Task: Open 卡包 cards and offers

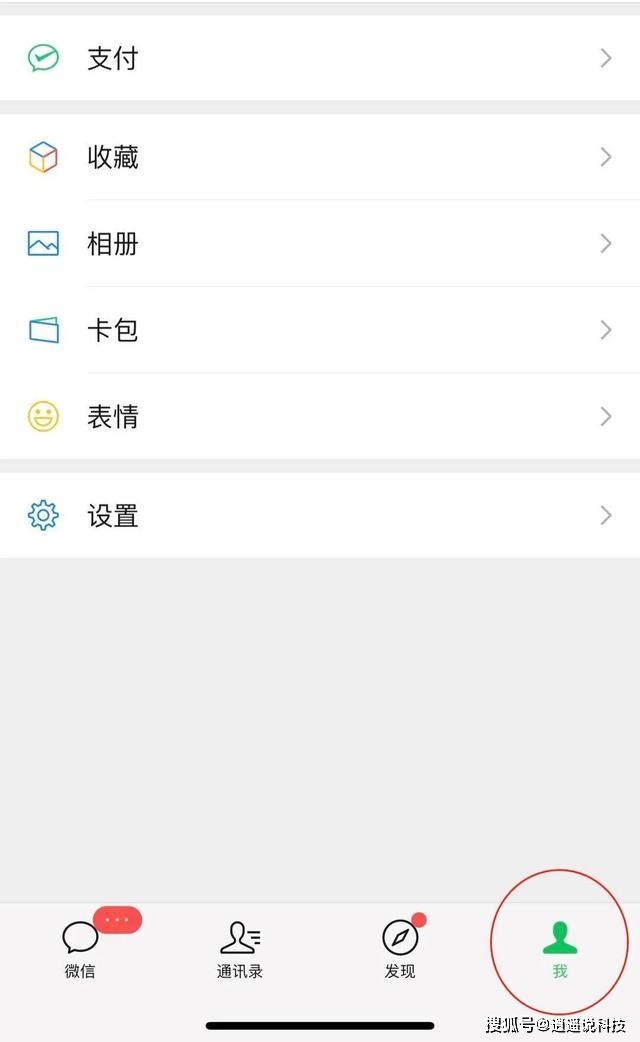Action: 320,330
